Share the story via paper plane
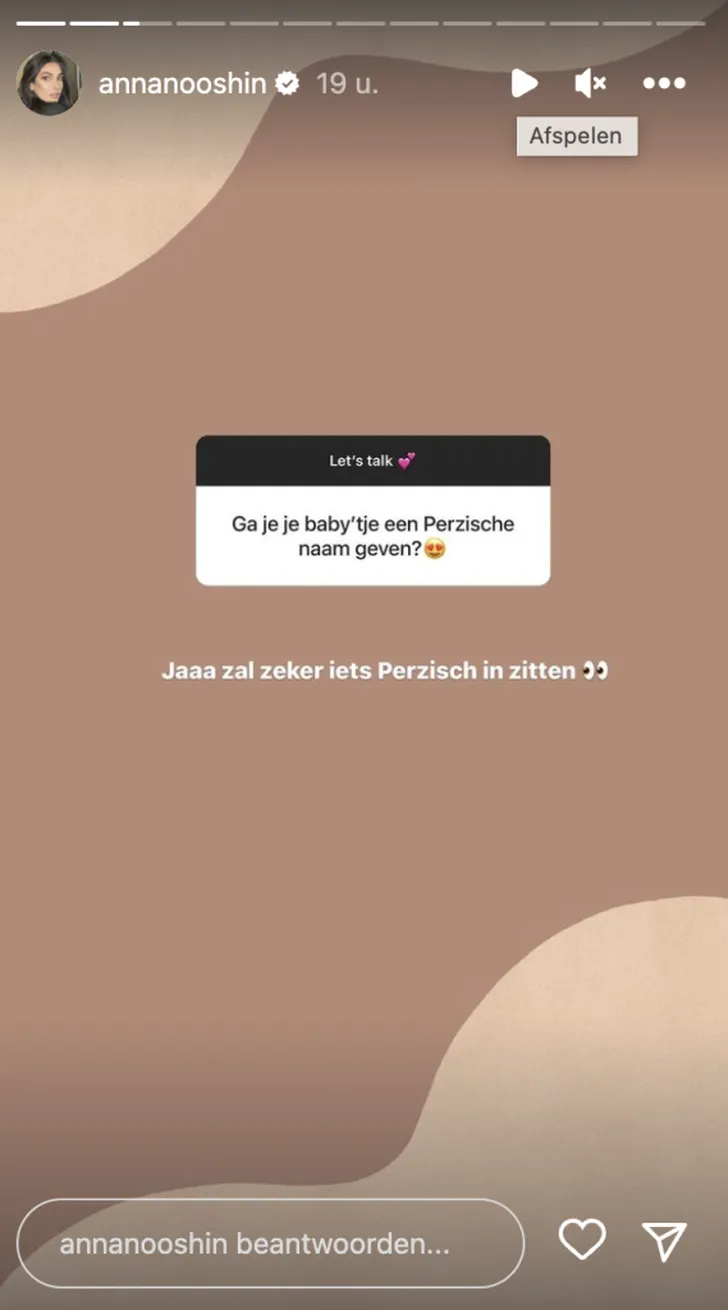 coord(664,1240)
